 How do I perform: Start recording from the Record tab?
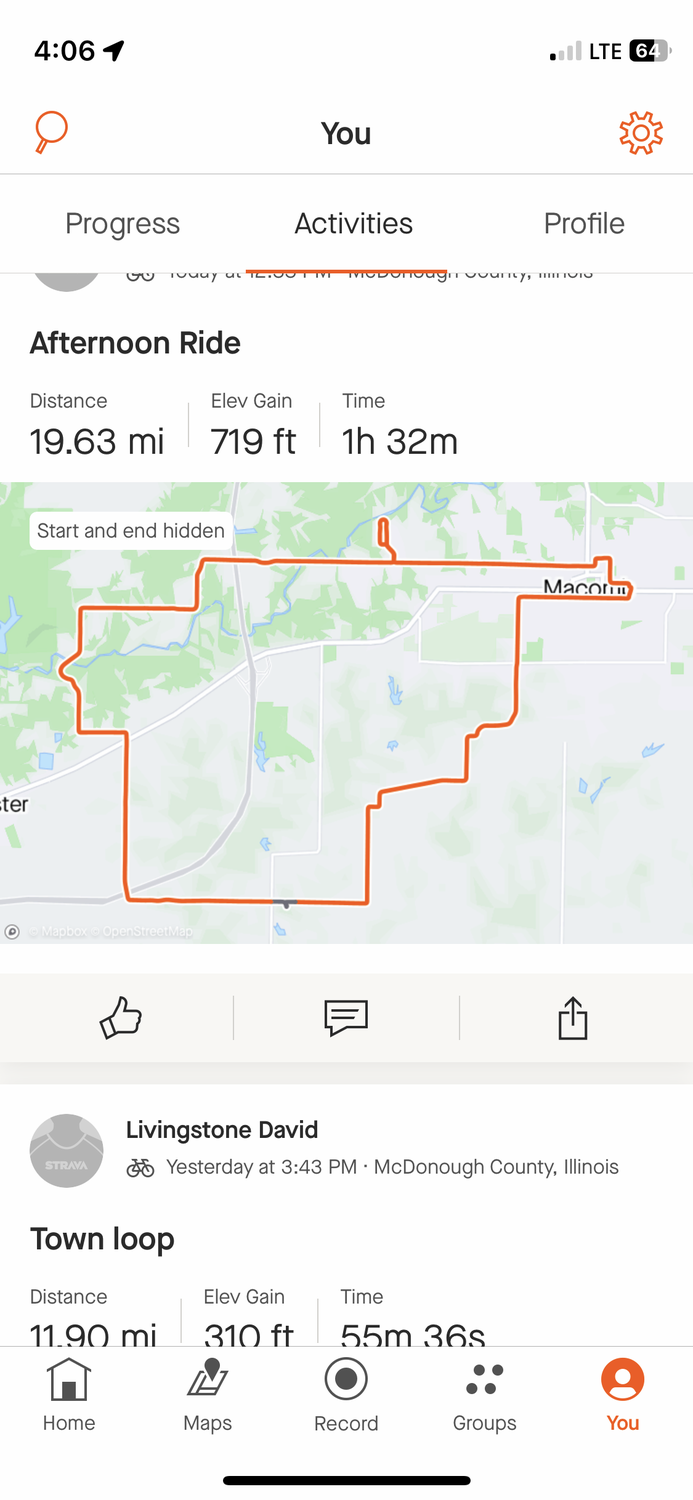click(x=346, y=1395)
